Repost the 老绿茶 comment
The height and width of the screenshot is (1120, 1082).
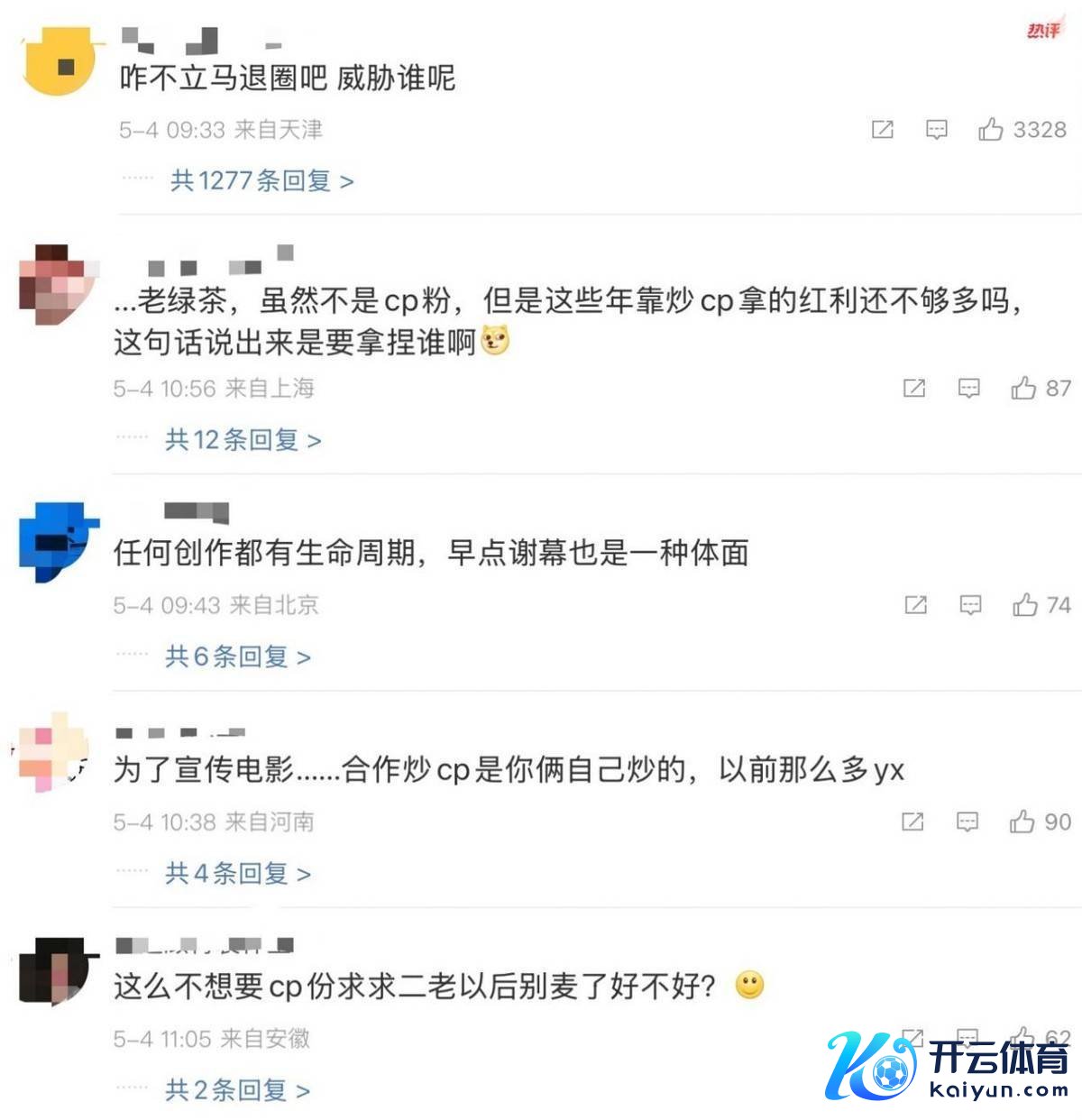point(914,389)
